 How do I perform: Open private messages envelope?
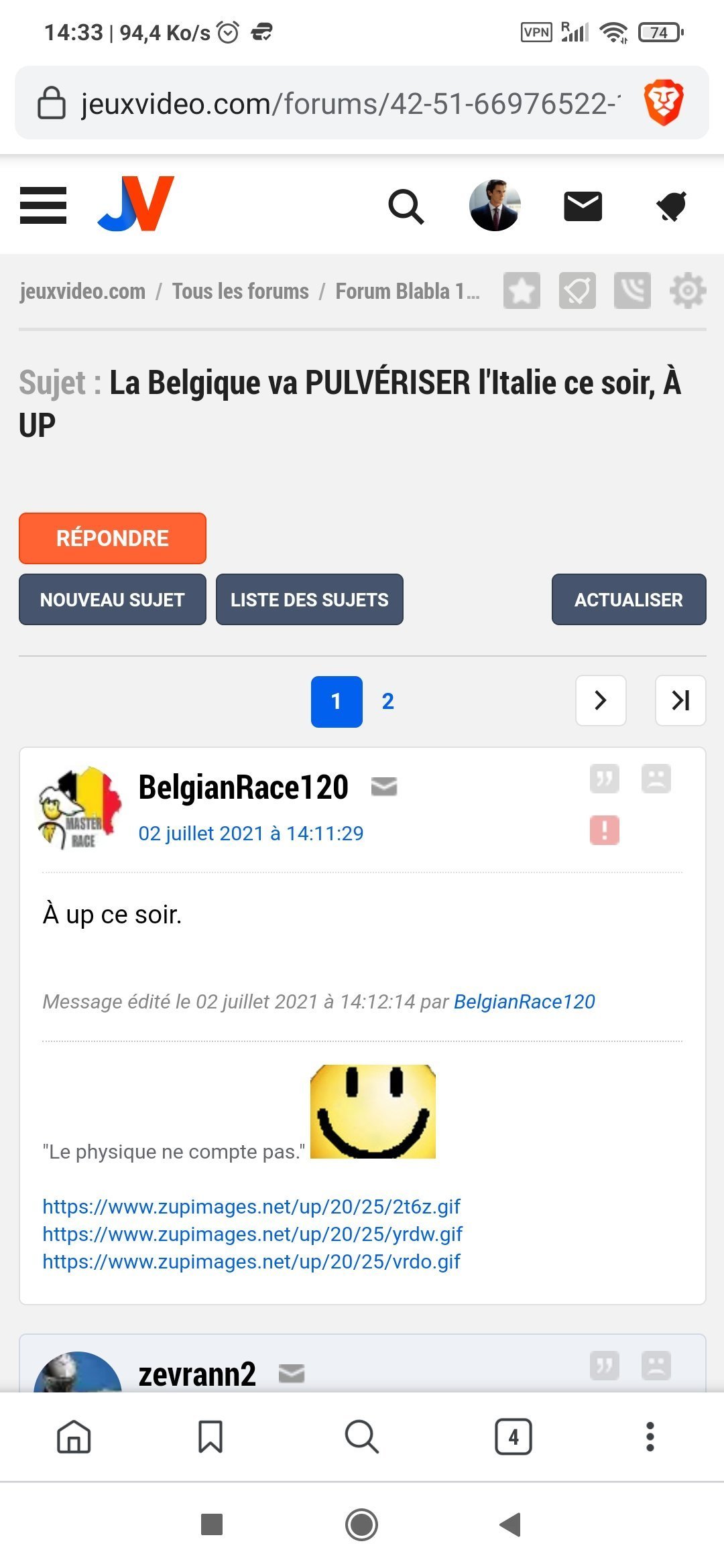click(583, 206)
